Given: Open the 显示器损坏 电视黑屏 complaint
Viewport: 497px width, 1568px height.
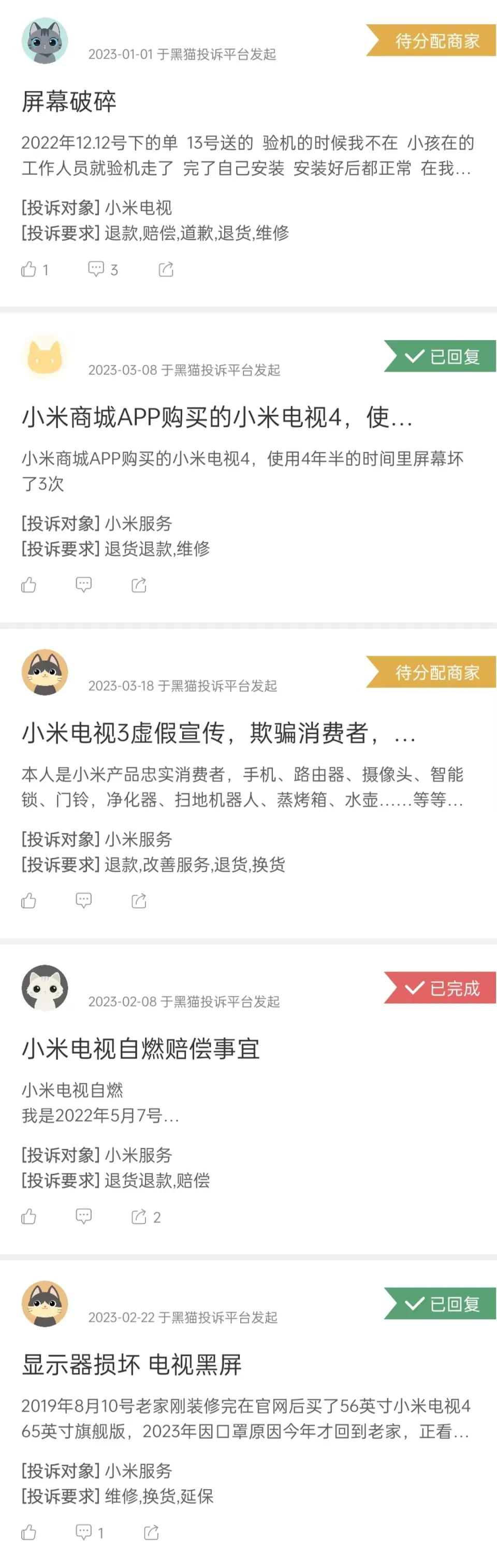Looking at the screenshot, I should click(x=132, y=1364).
